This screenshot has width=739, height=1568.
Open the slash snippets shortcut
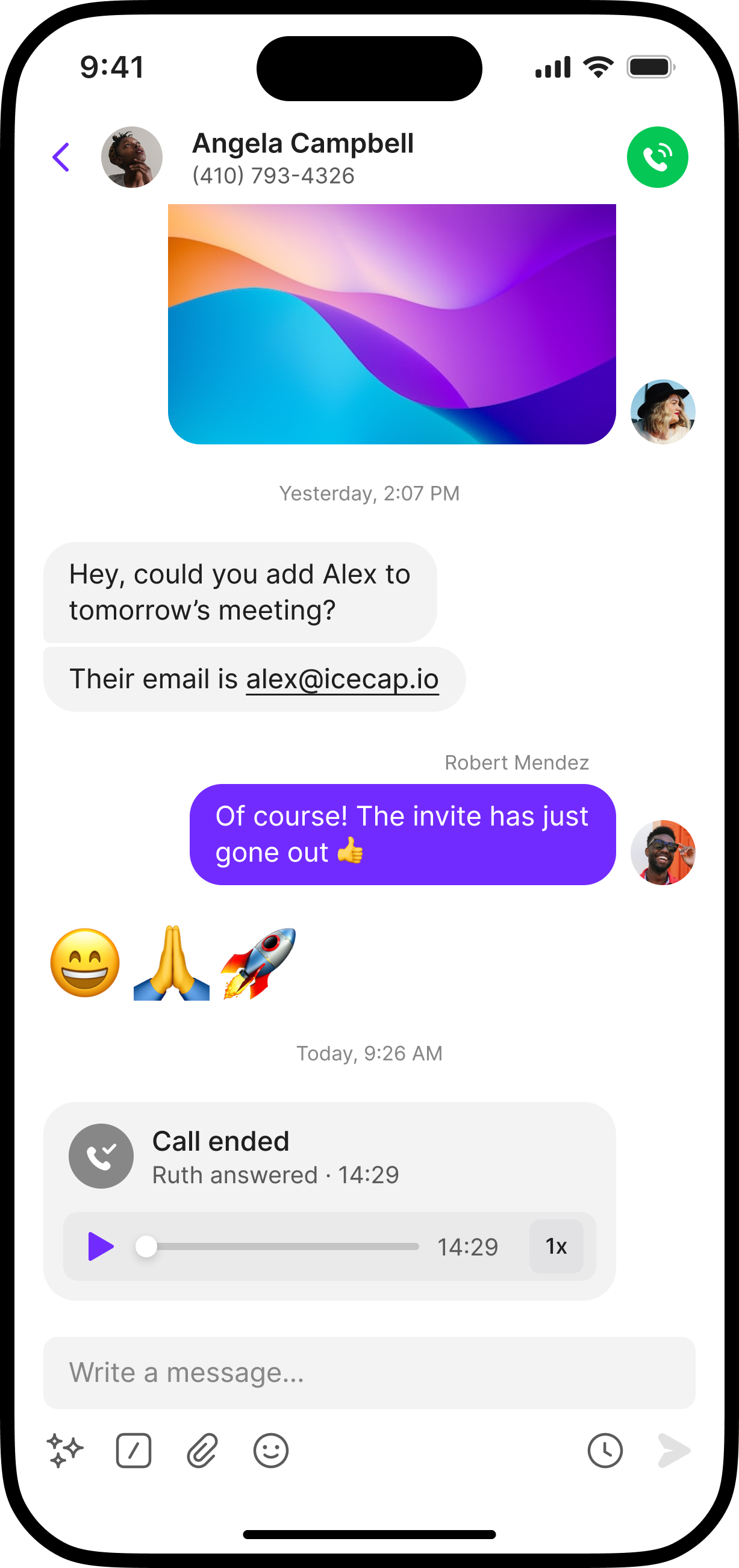point(133,1451)
